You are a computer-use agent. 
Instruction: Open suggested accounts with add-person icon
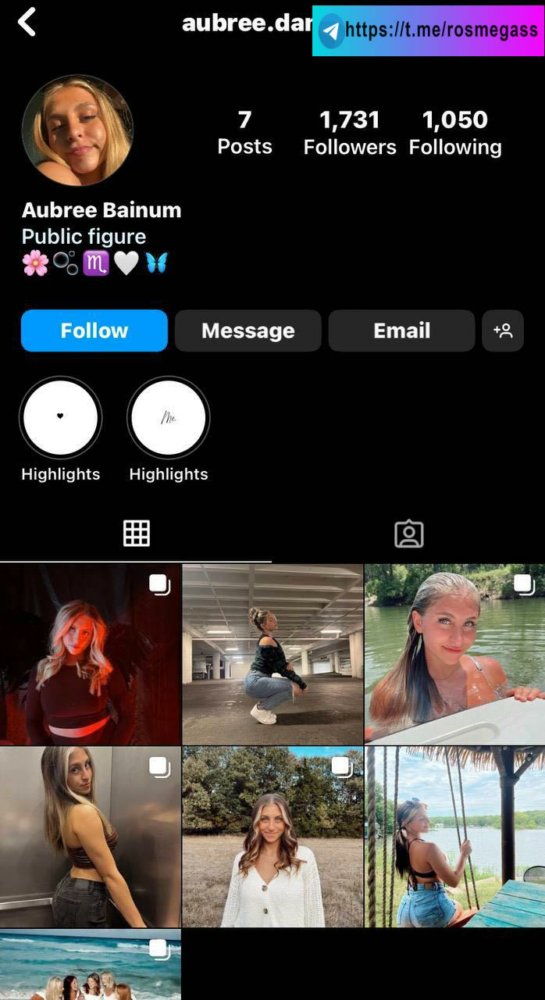pos(503,330)
